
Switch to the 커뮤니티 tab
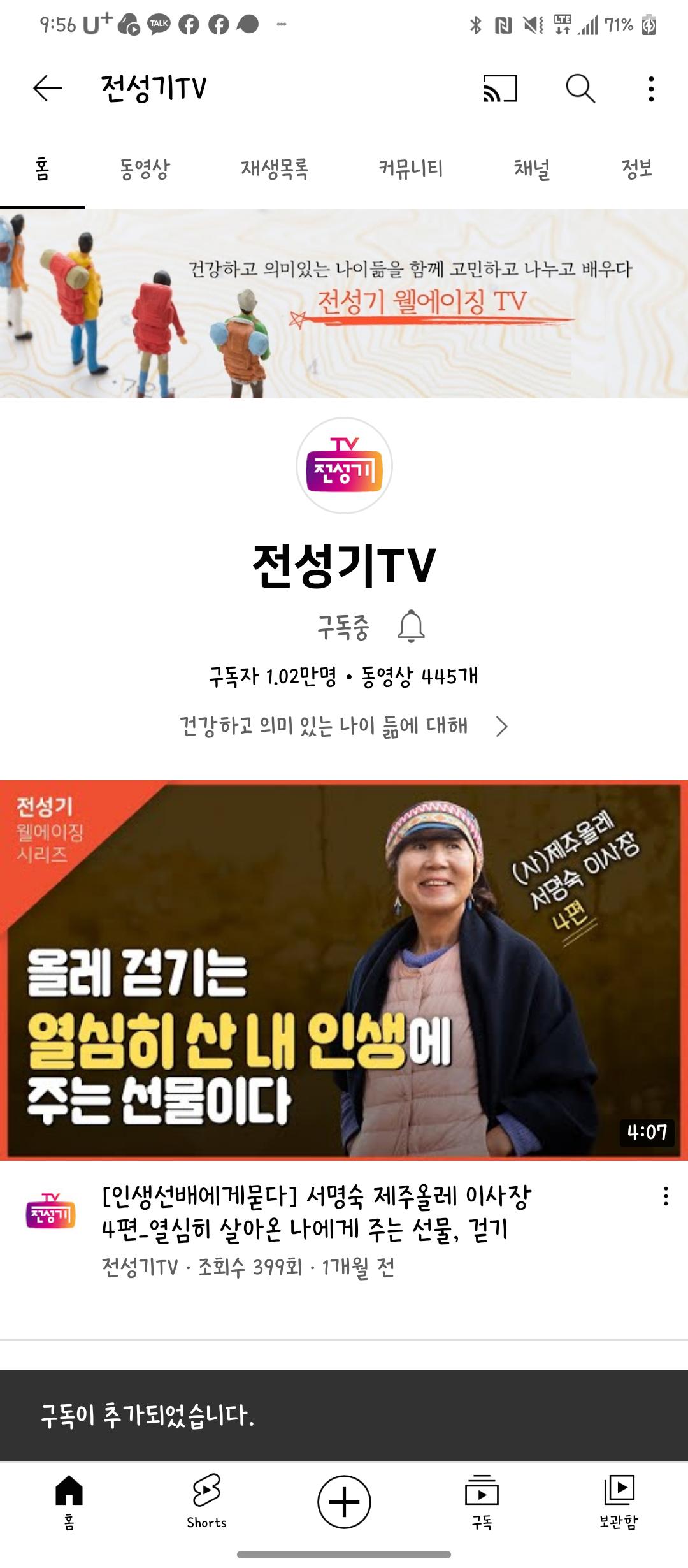(410, 169)
